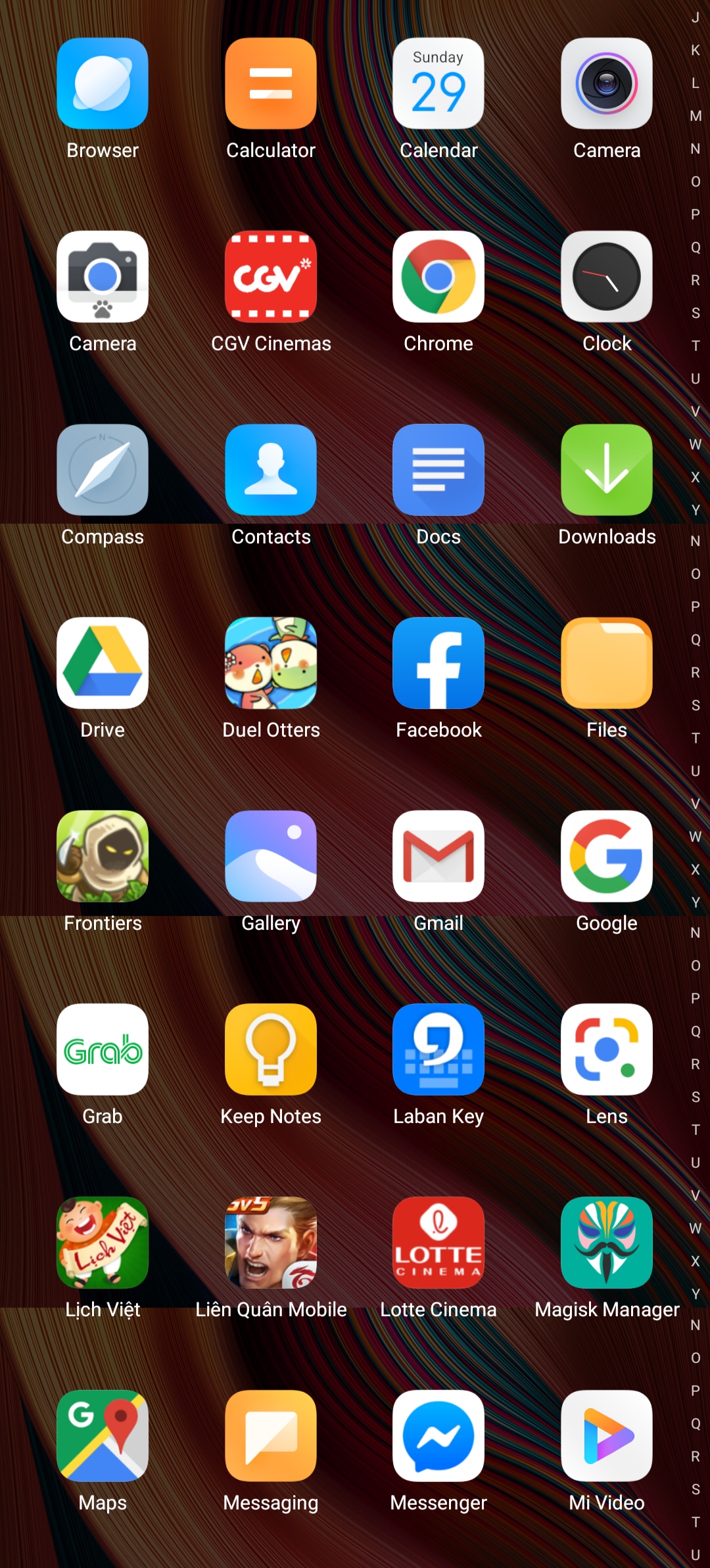Open Magisk Manager
This screenshot has height=1568, width=710.
pos(606,1243)
